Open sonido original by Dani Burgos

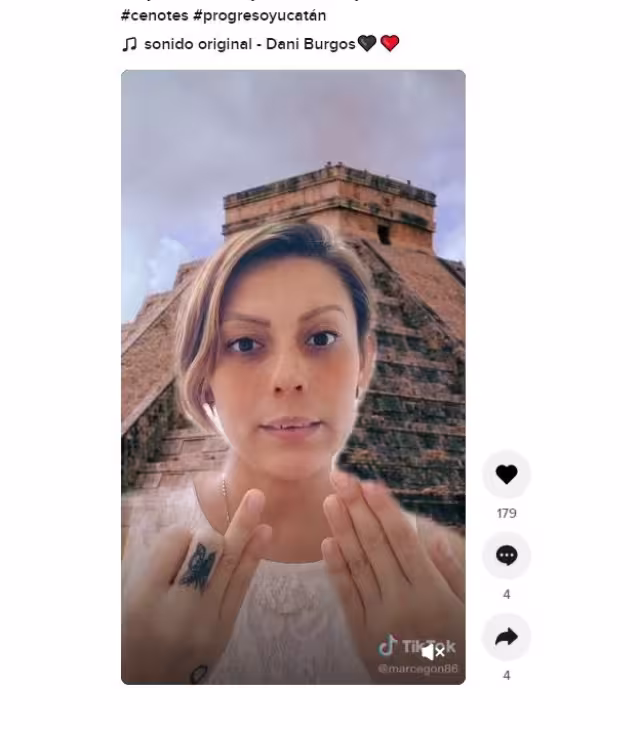pyautogui.click(x=250, y=44)
